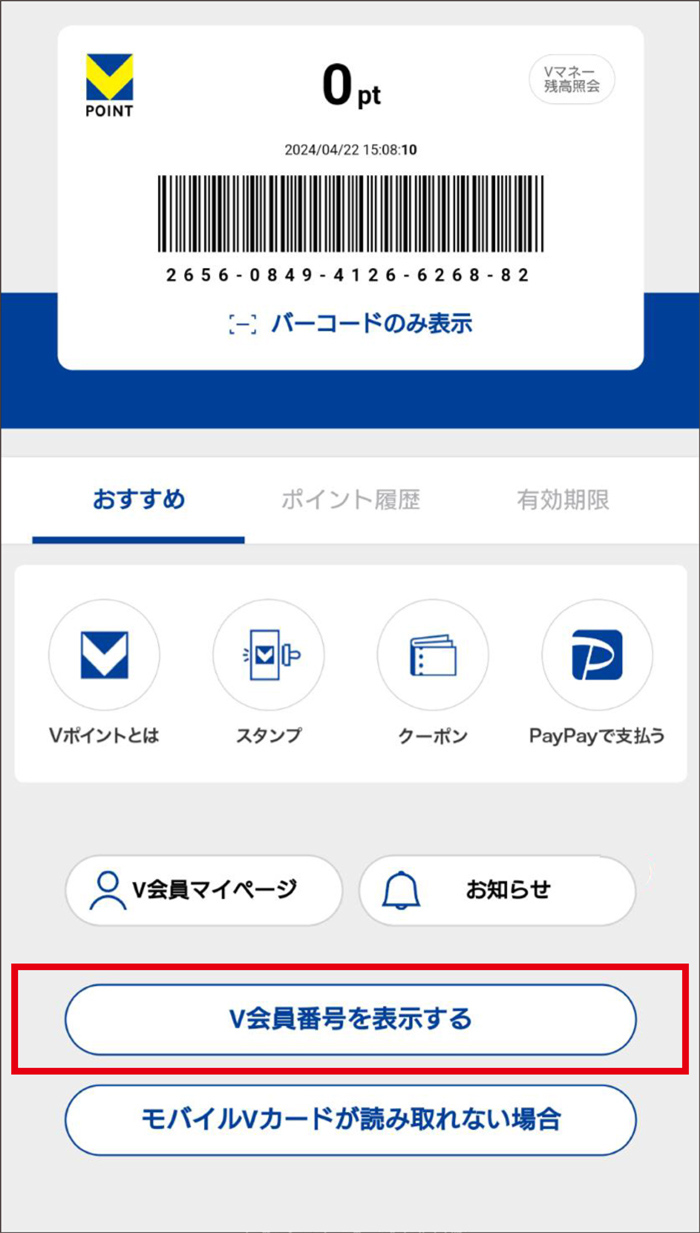Viewport: 700px width, 1233px height.
Task: Open モバイルVカードが読み取れない場合
Action: (350, 1120)
